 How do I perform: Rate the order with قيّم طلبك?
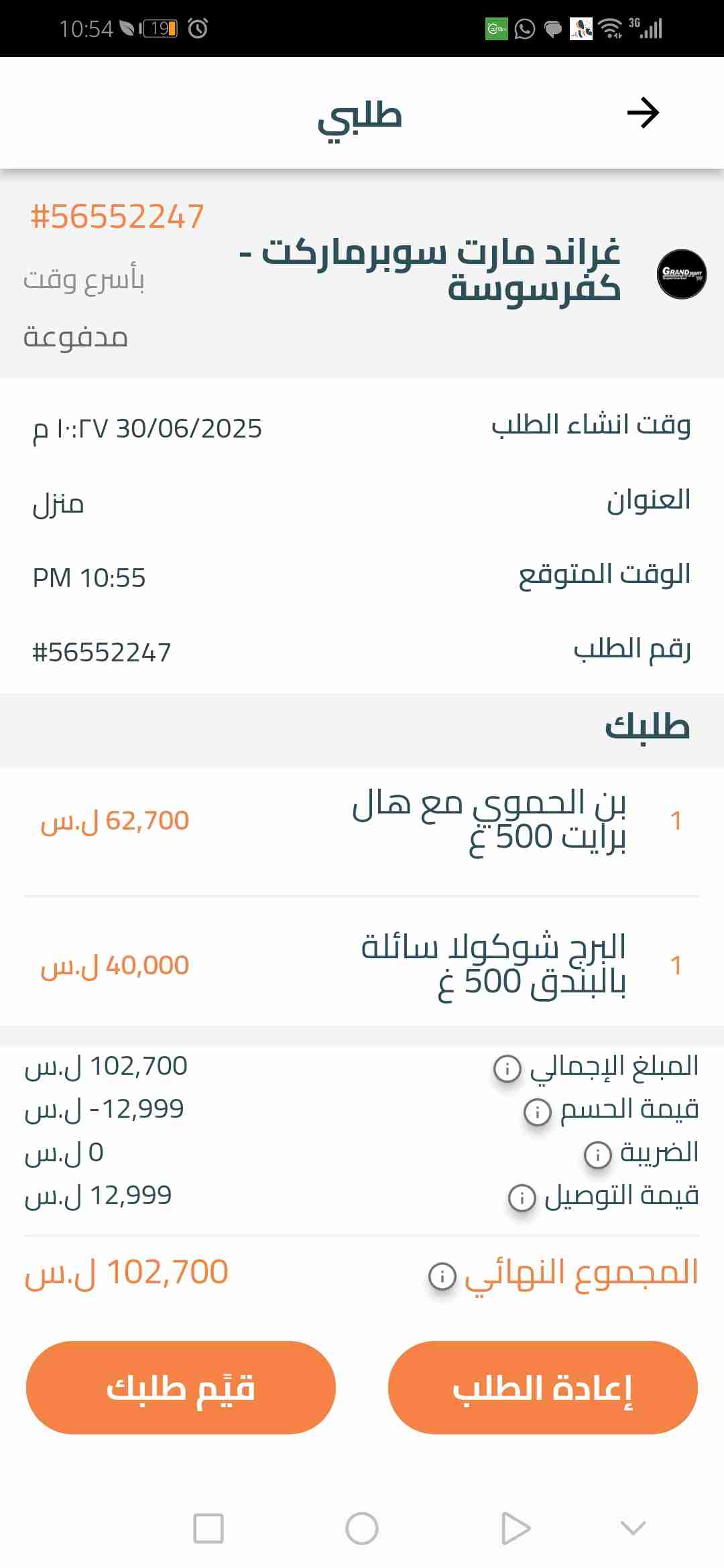[x=181, y=1387]
